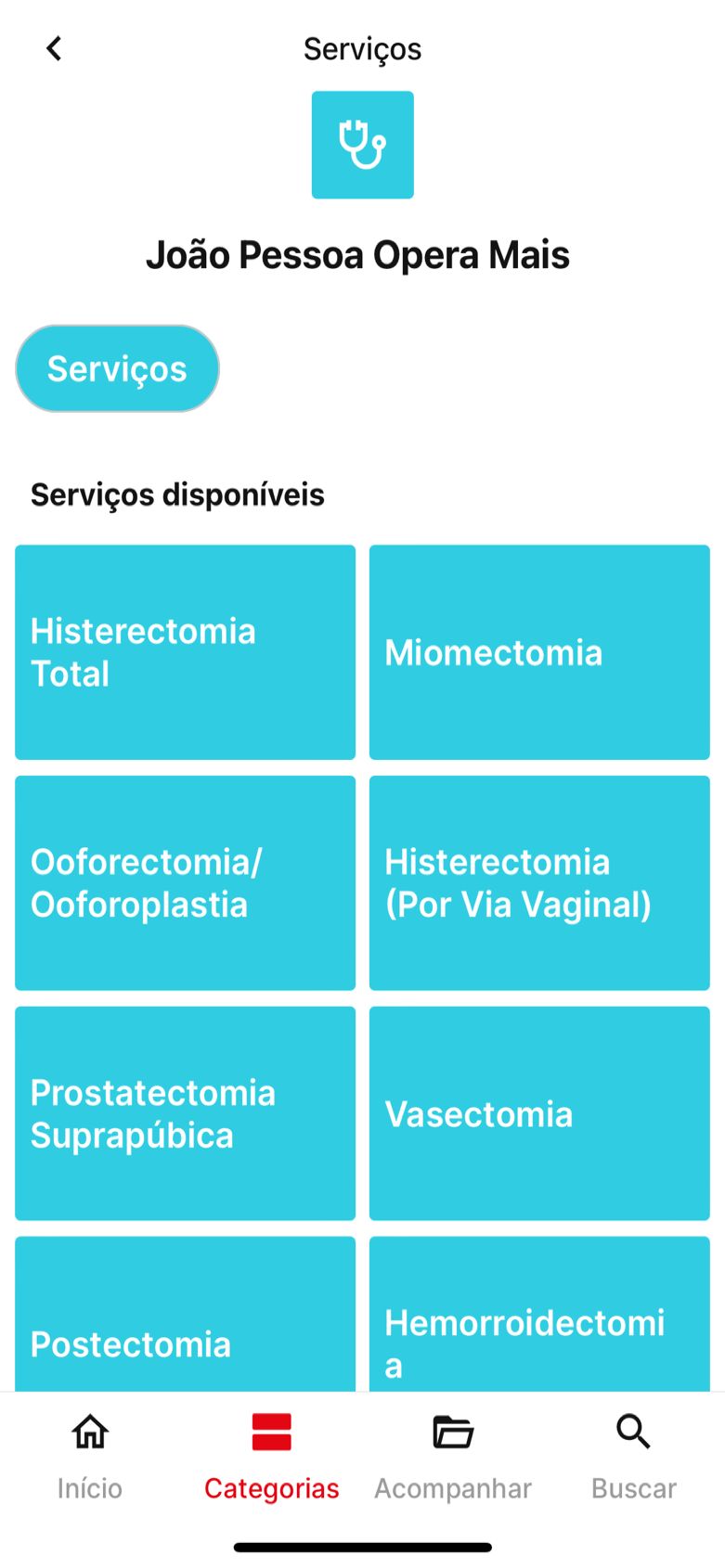Open Histerectomia (Por Via Vaginal) card
725x1568 pixels.
click(539, 882)
